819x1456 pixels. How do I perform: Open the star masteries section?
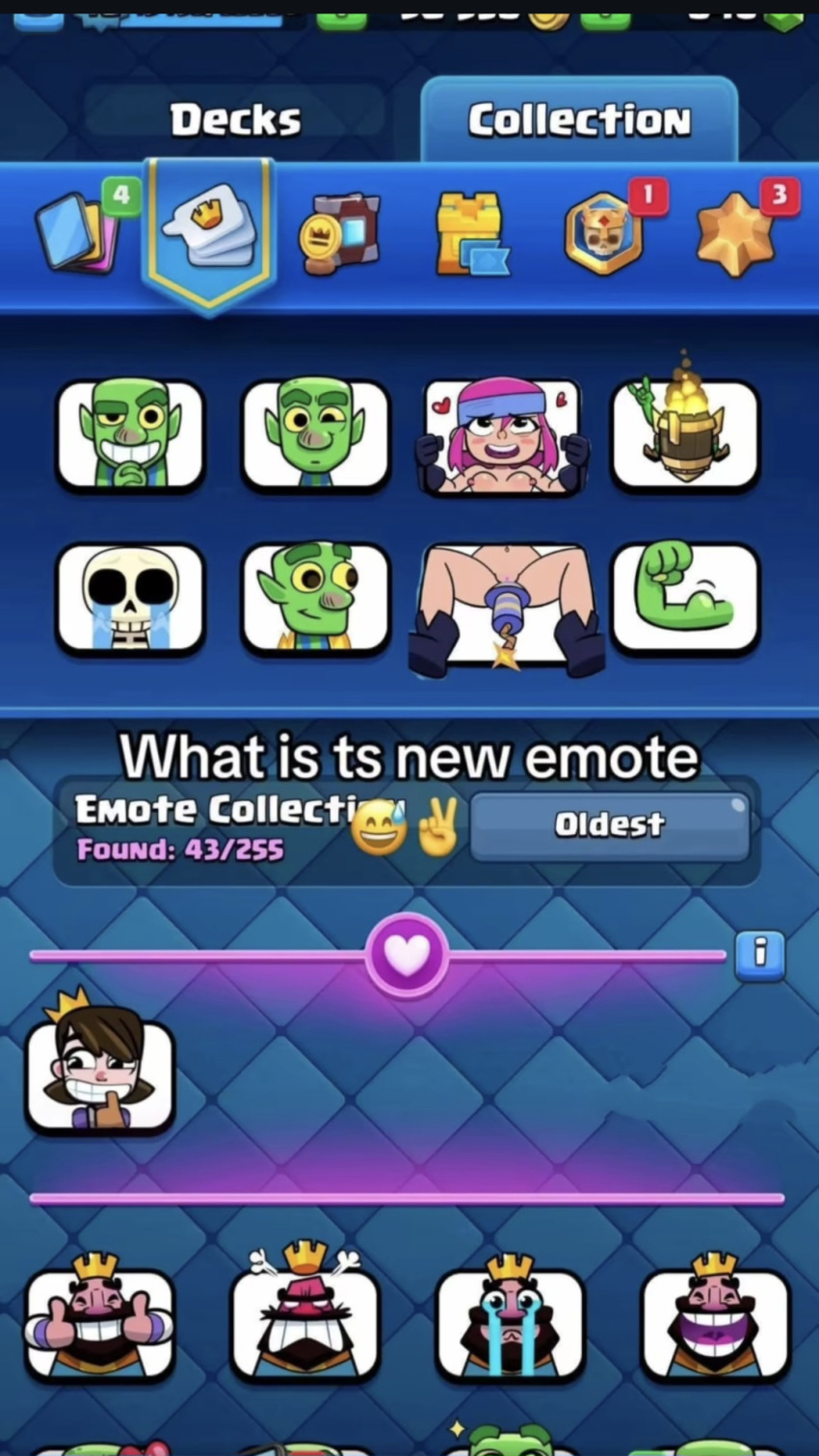point(737,234)
